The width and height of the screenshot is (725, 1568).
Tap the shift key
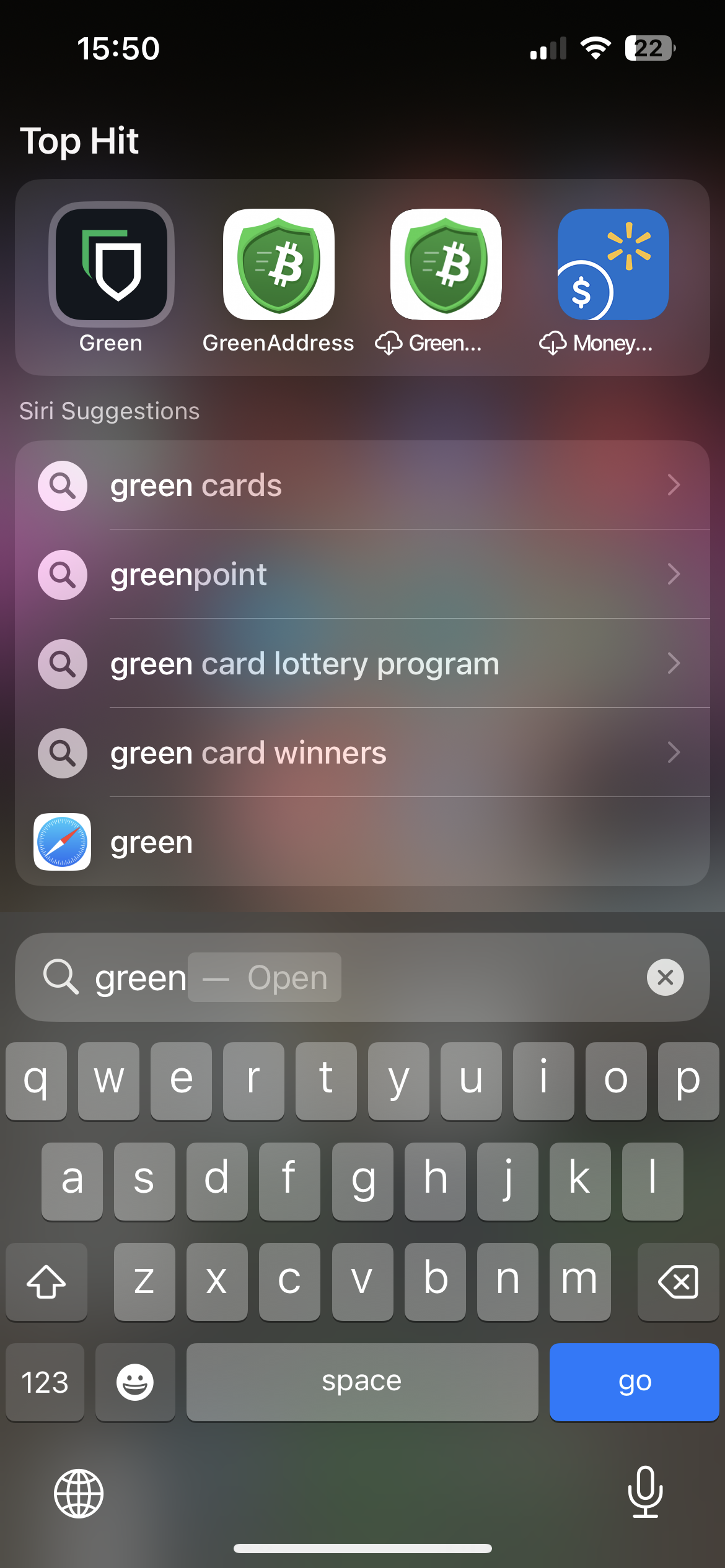click(46, 1281)
